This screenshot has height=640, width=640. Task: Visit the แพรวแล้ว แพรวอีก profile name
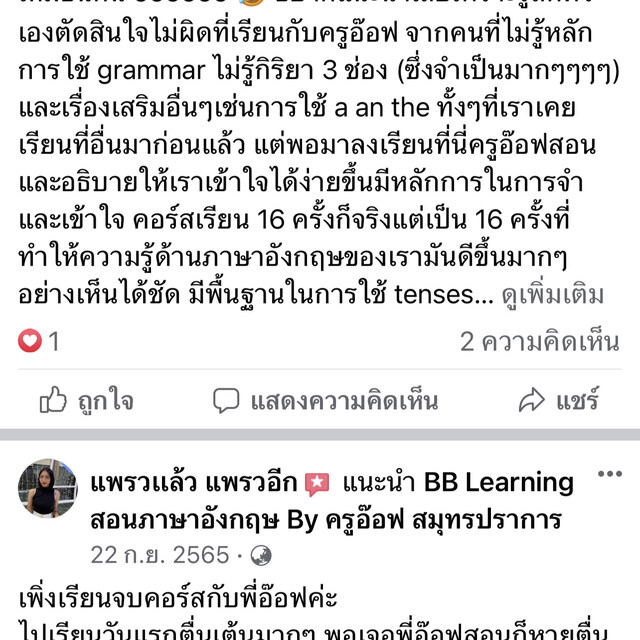[194, 482]
